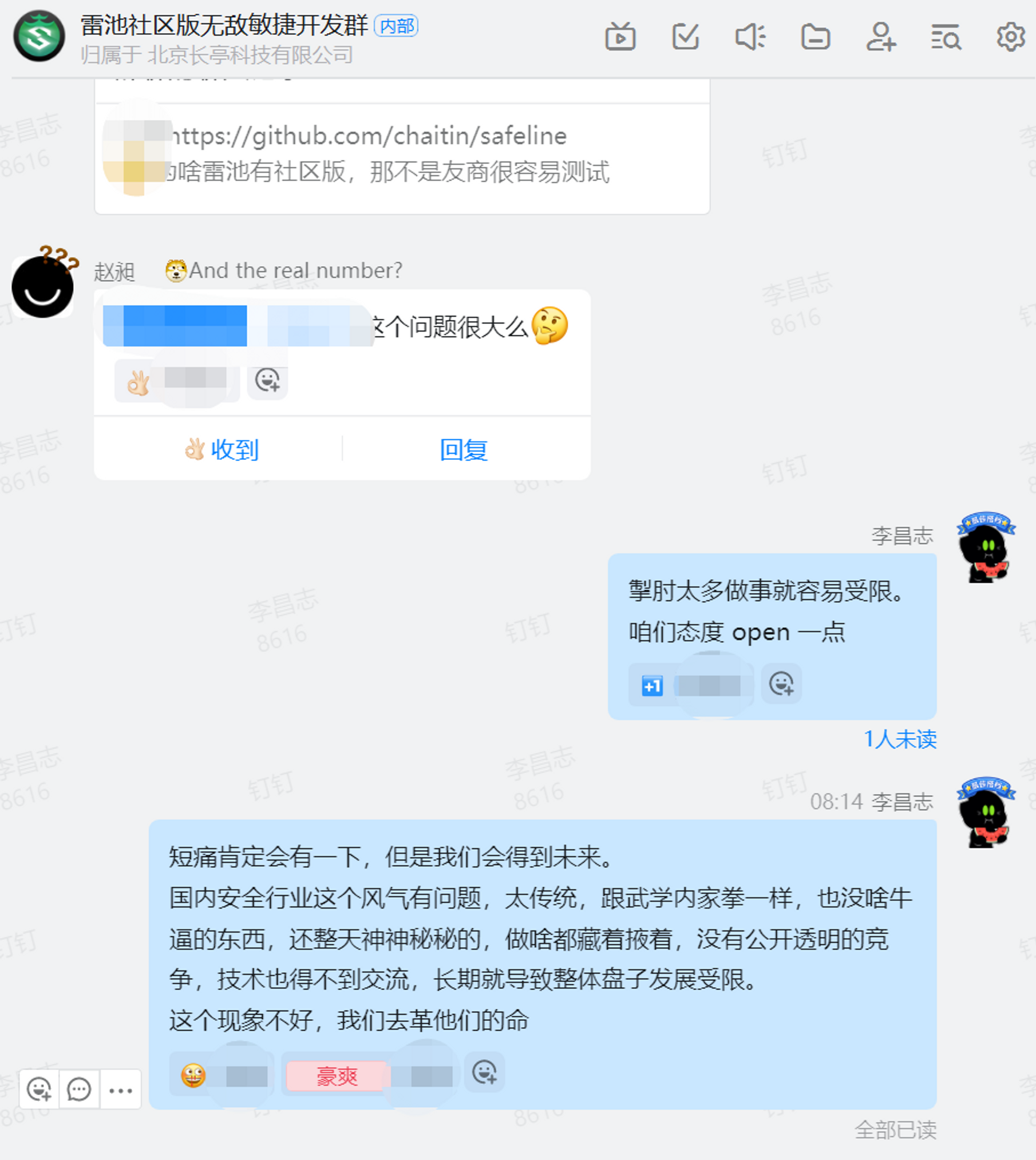
Task: Add emoji via the floating smiley toolbar button
Action: (x=39, y=1090)
